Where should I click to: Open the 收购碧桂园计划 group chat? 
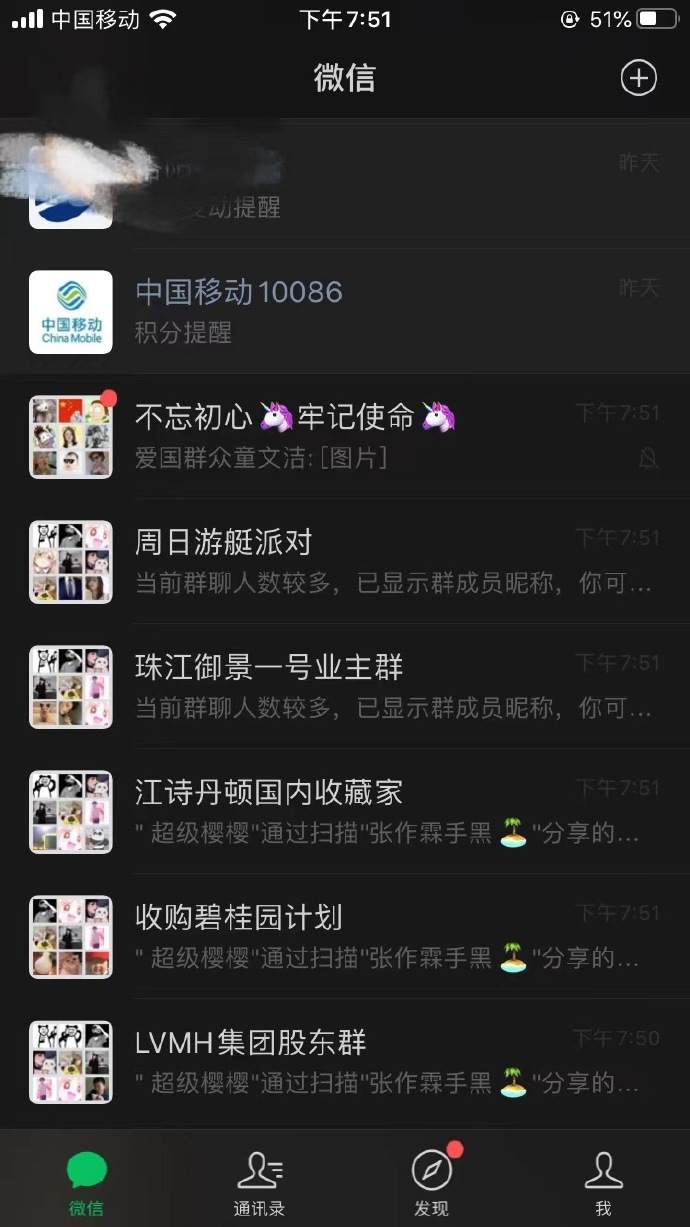345,936
